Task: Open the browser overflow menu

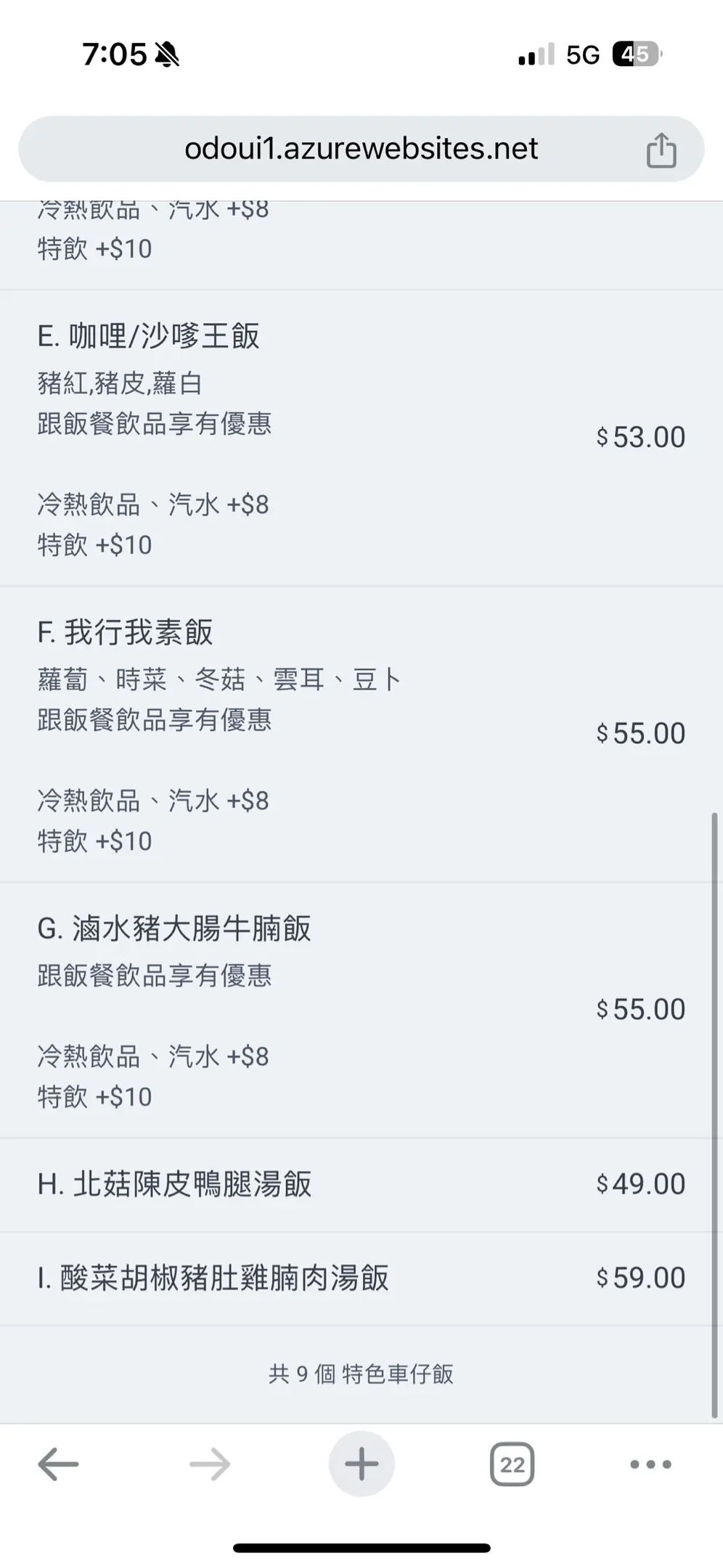Action: 650,1464
